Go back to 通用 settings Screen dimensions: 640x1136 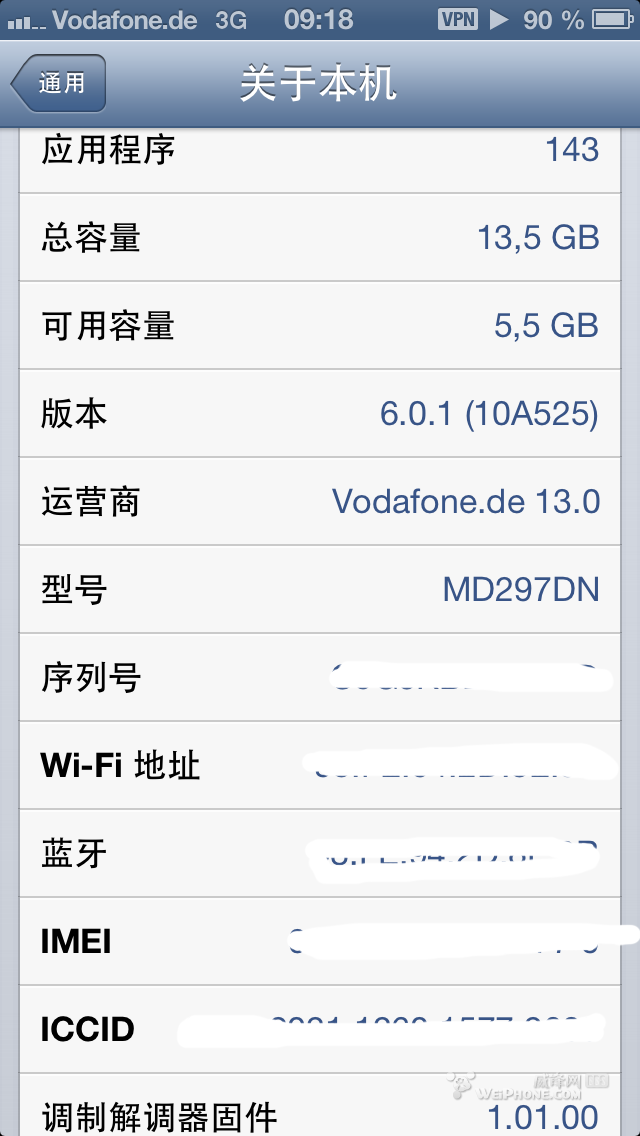(x=59, y=84)
